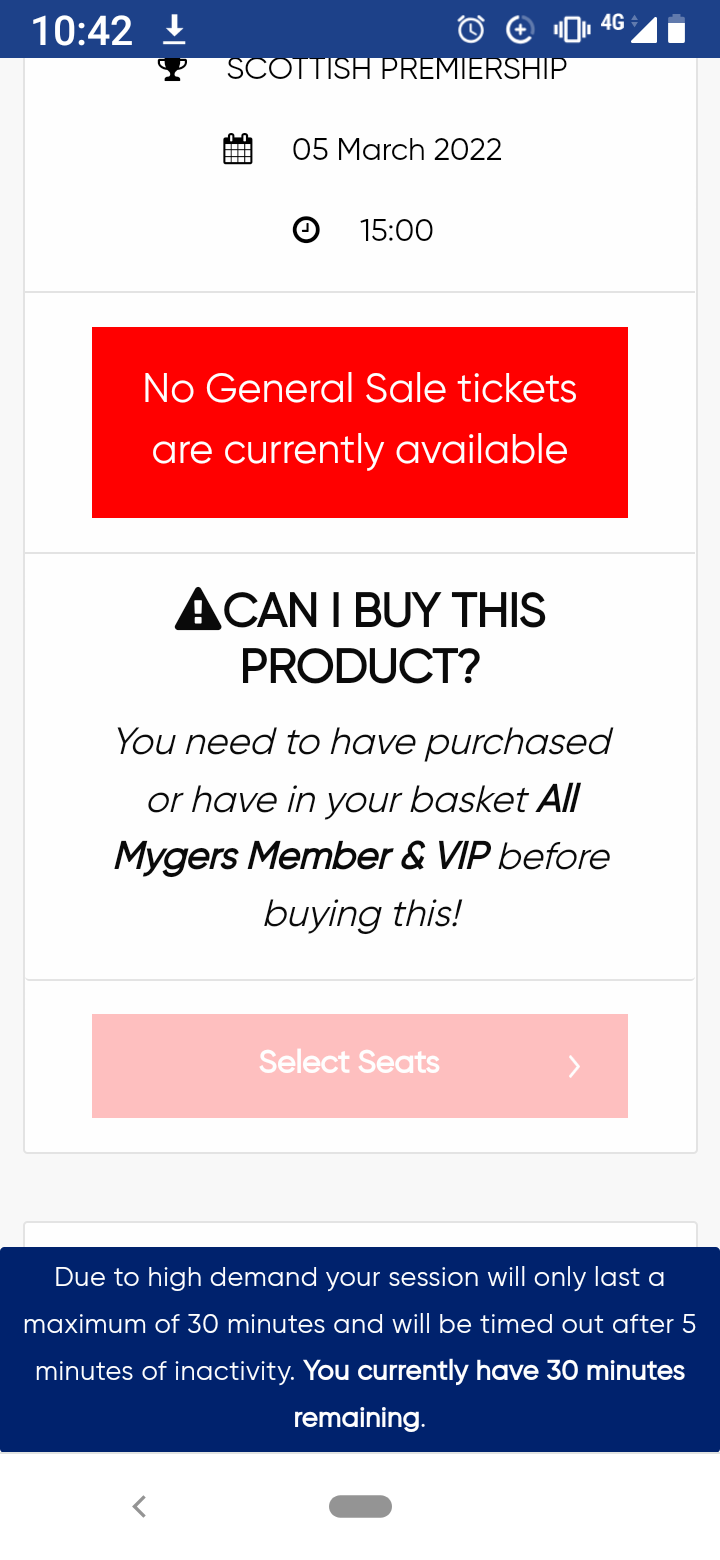Go back using the system back arrow
Screen dimensions: 720x1560
(x=140, y=1506)
